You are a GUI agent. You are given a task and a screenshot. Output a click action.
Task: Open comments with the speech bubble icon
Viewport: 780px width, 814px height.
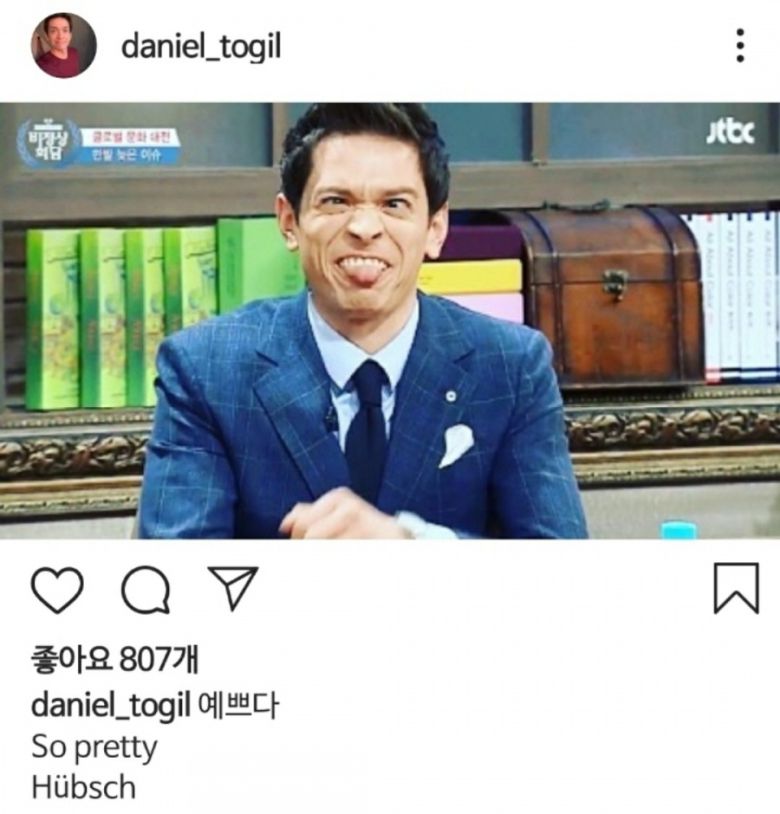click(x=146, y=589)
